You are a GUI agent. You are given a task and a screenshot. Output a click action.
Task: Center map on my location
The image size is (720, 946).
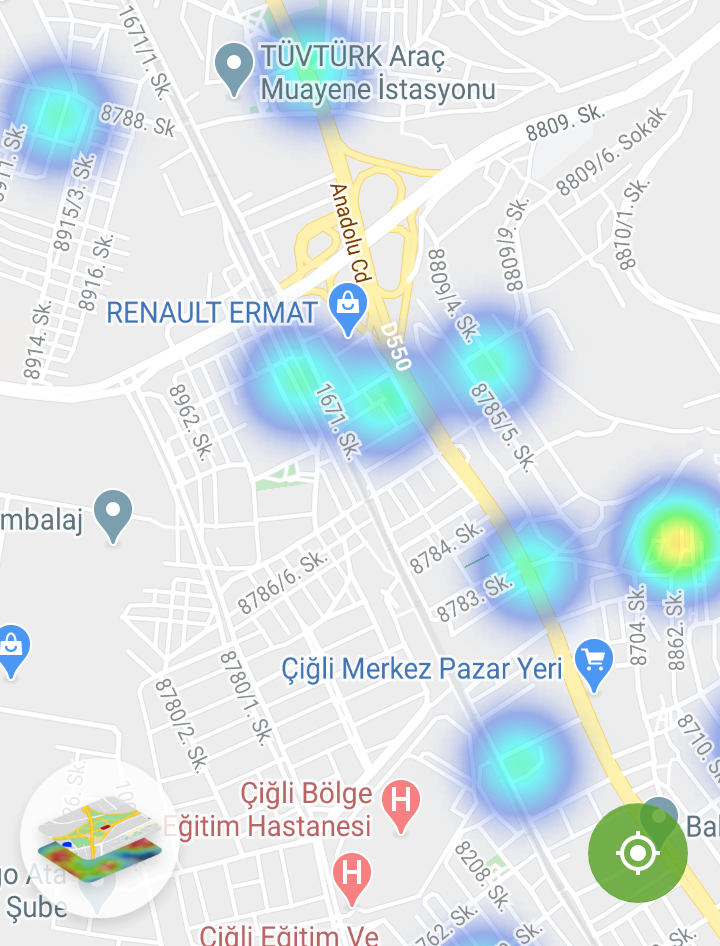pyautogui.click(x=637, y=853)
